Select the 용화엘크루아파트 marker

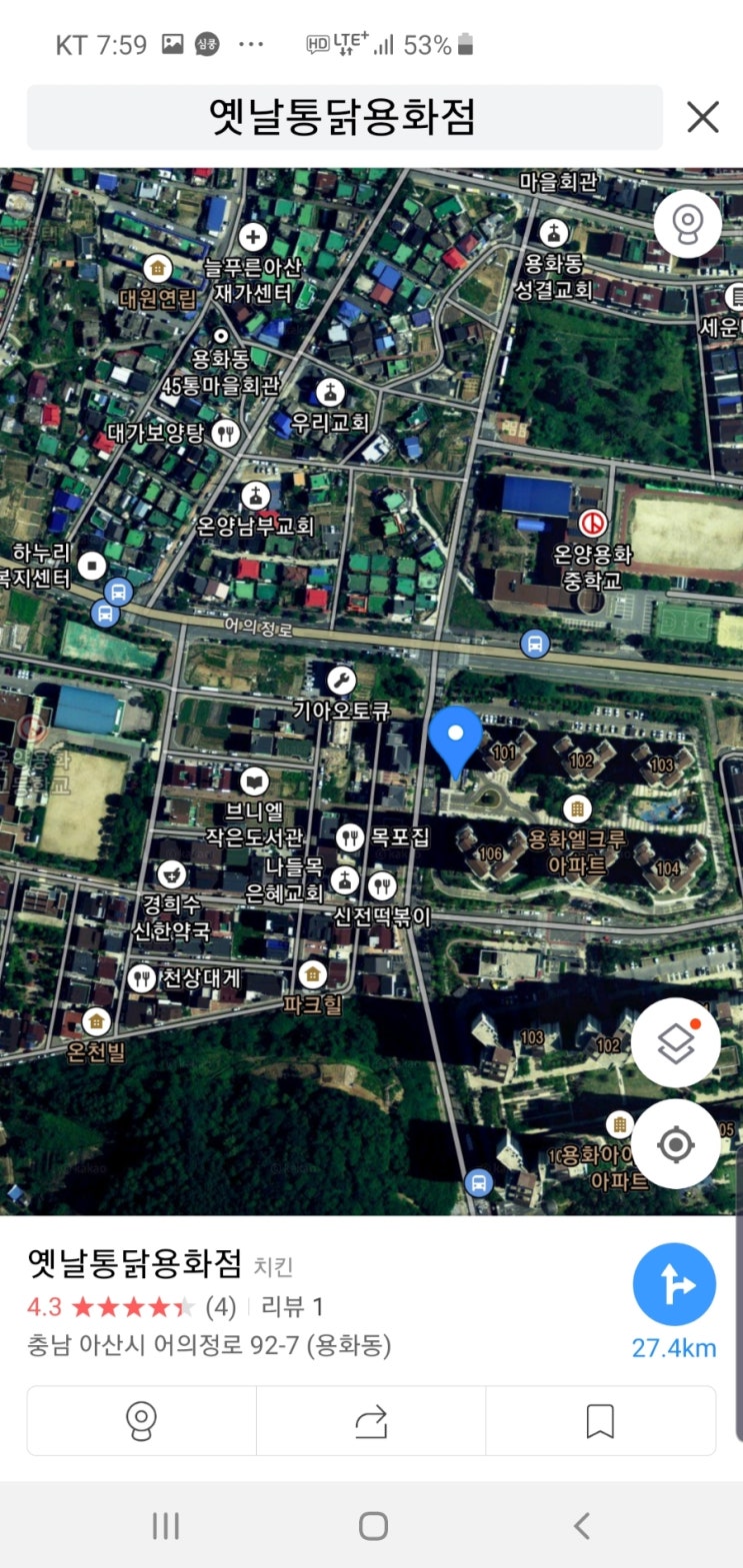click(x=576, y=808)
